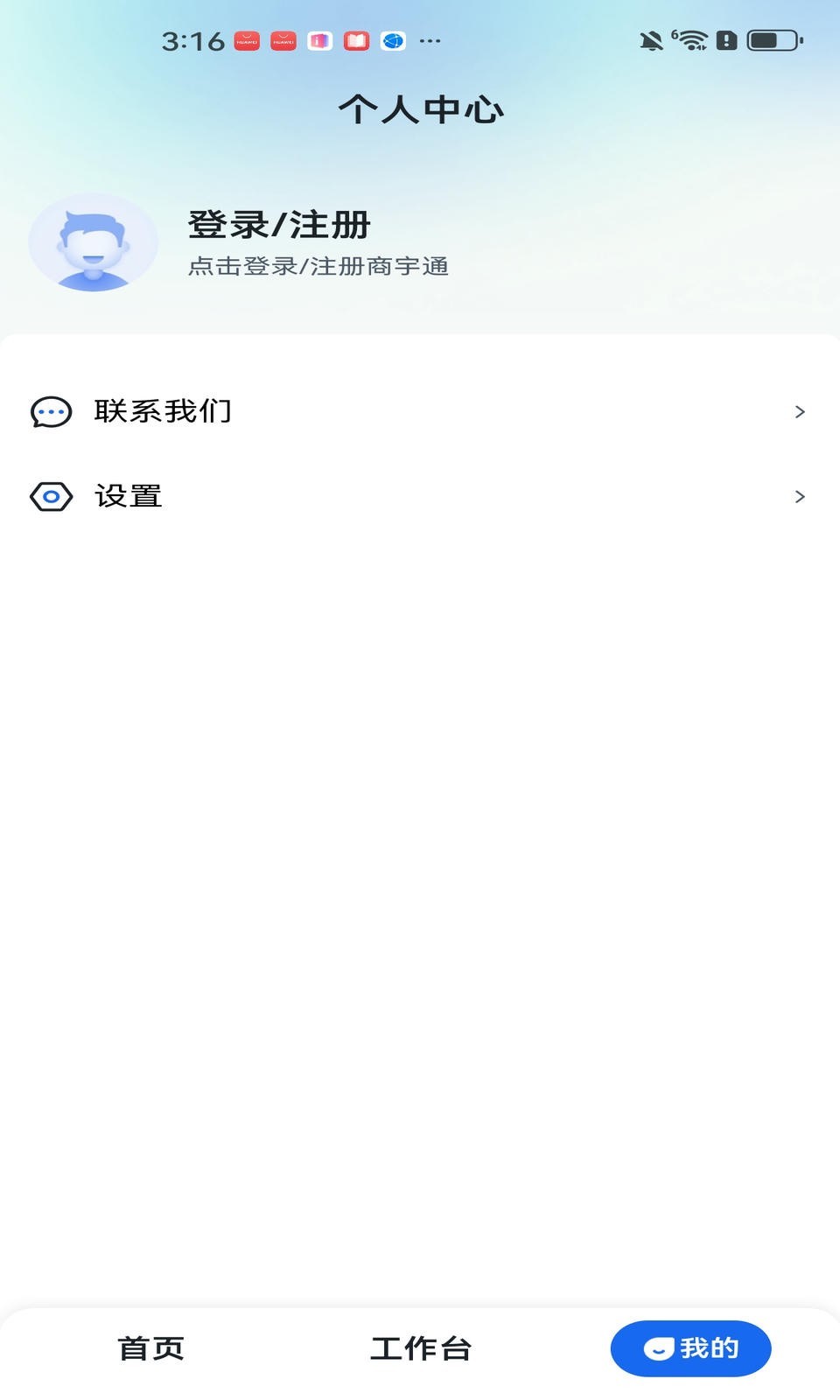Click the Wi-Fi icon in the status bar
840x1400 pixels.
click(691, 38)
